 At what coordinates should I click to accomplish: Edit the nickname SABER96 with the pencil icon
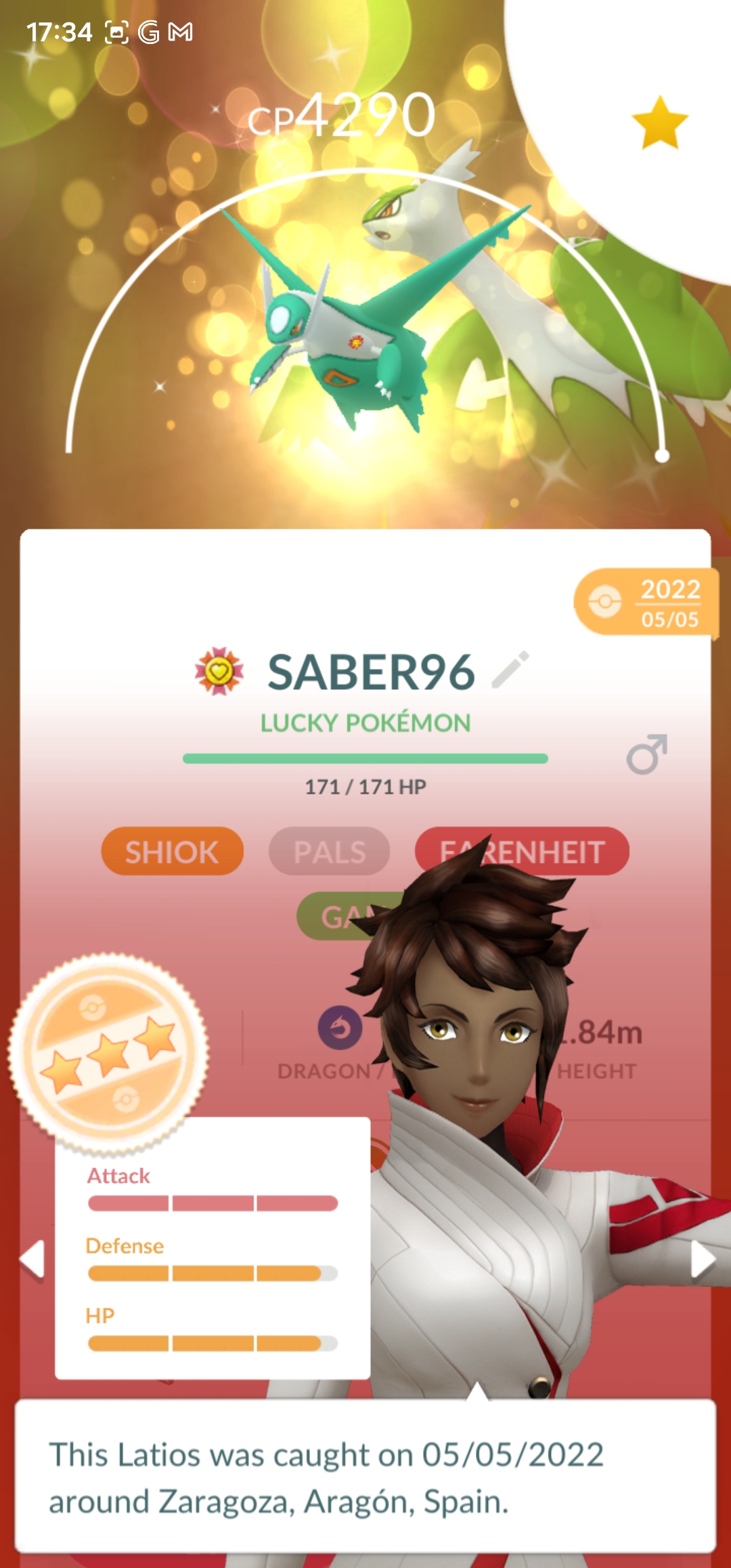pos(510,670)
